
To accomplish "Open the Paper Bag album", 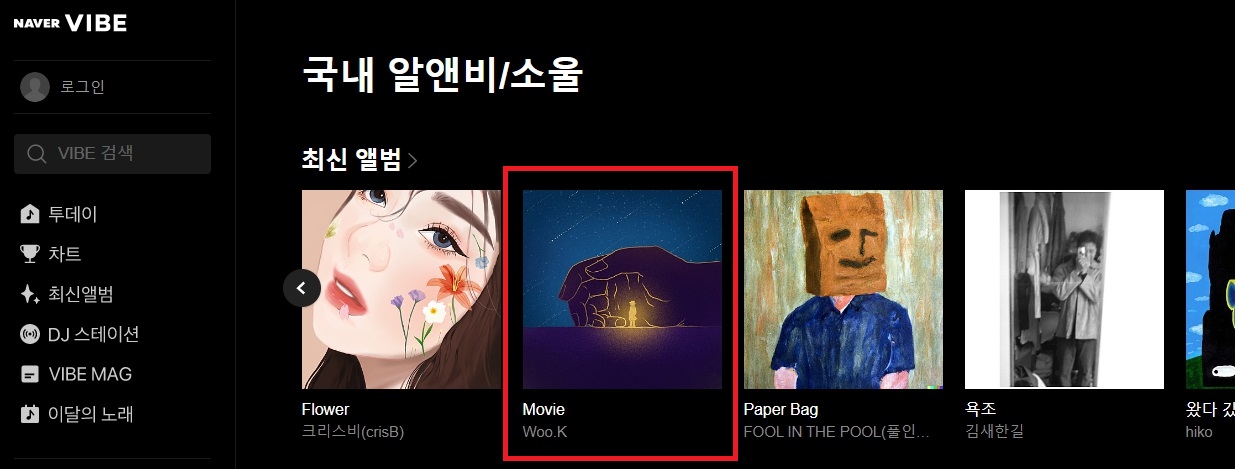I will tap(843, 289).
